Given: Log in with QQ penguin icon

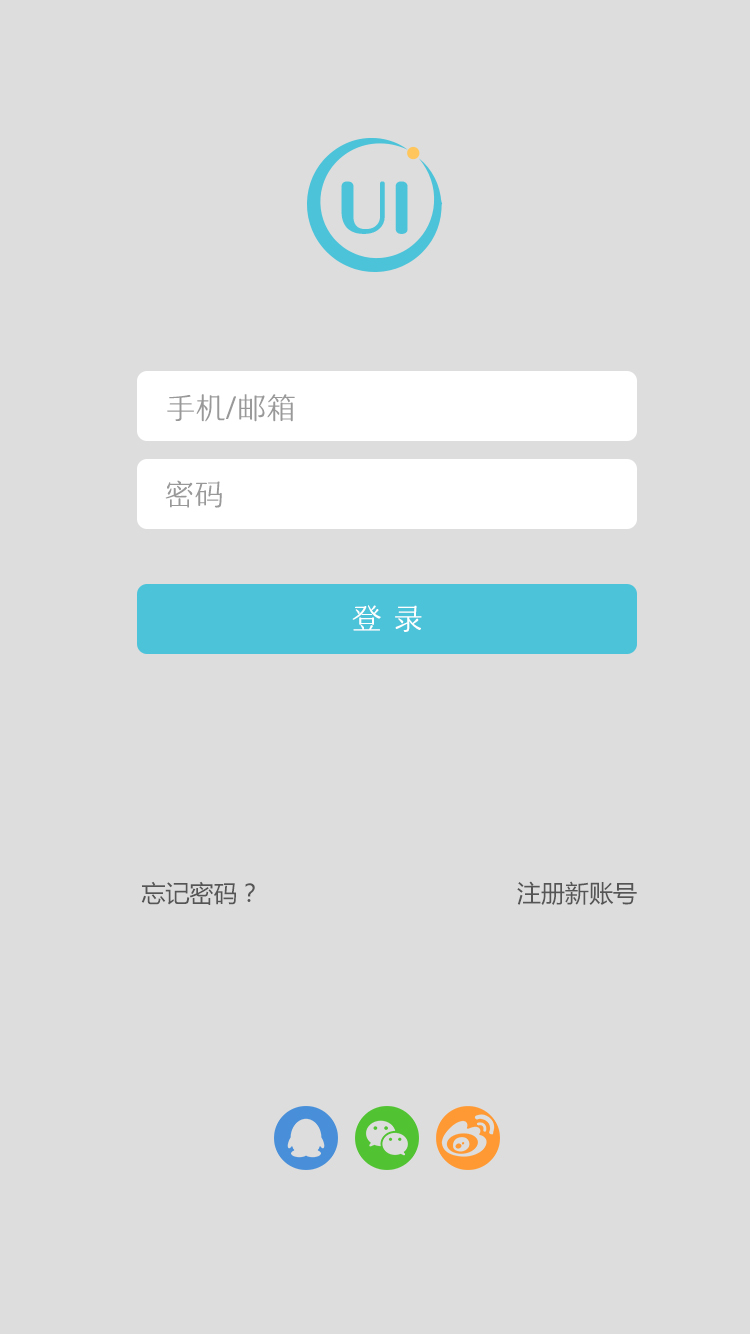Looking at the screenshot, I should 306,1138.
